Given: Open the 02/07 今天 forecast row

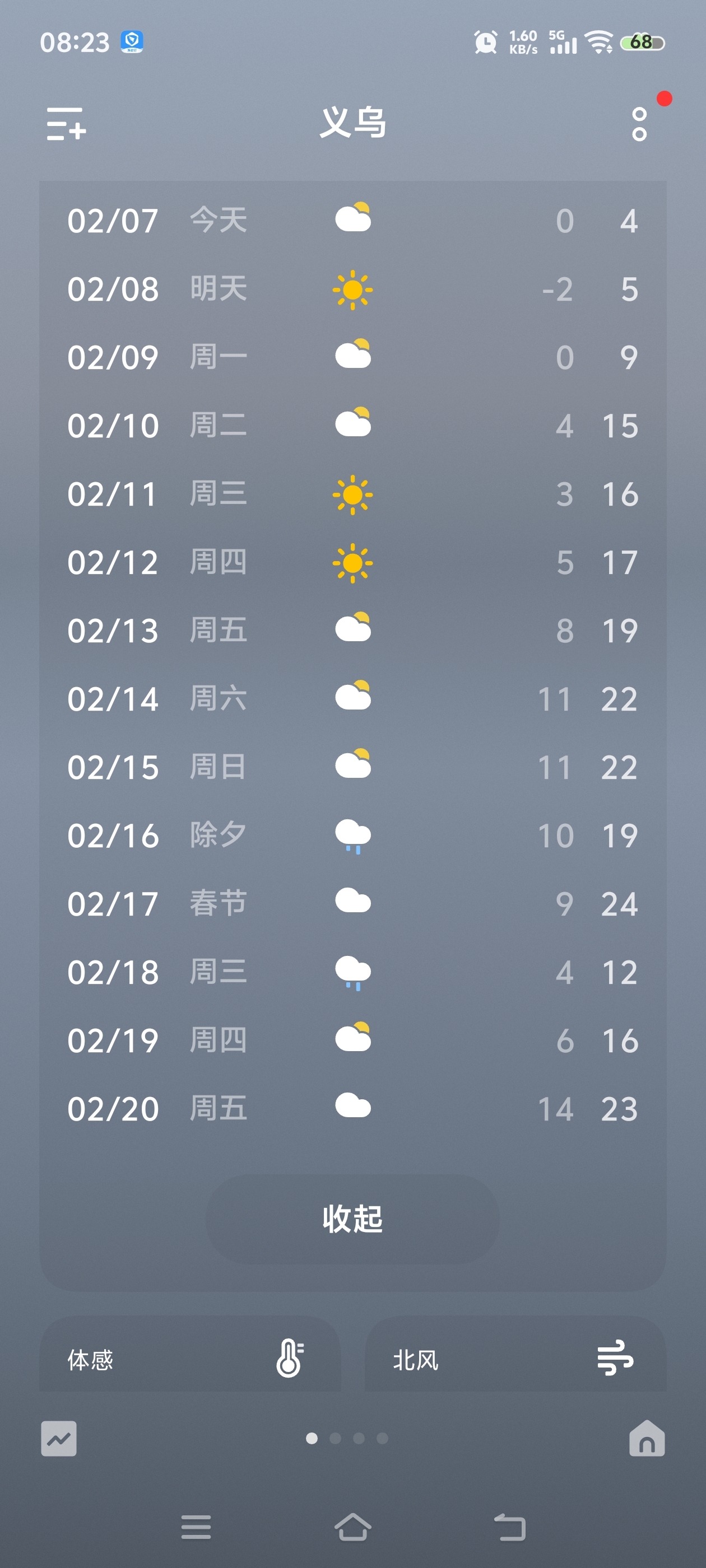Looking at the screenshot, I should click(352, 220).
